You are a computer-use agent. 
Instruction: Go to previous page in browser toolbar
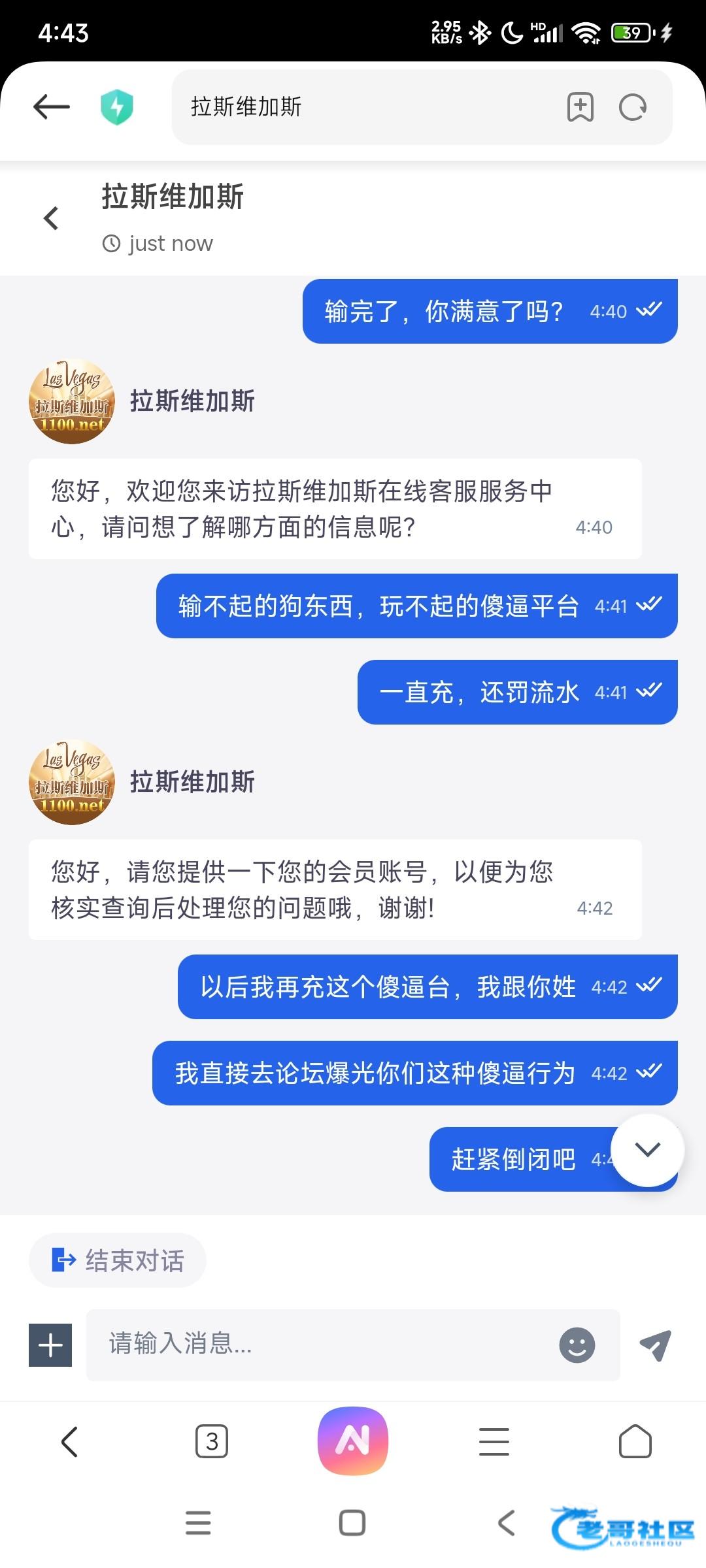69,1441
